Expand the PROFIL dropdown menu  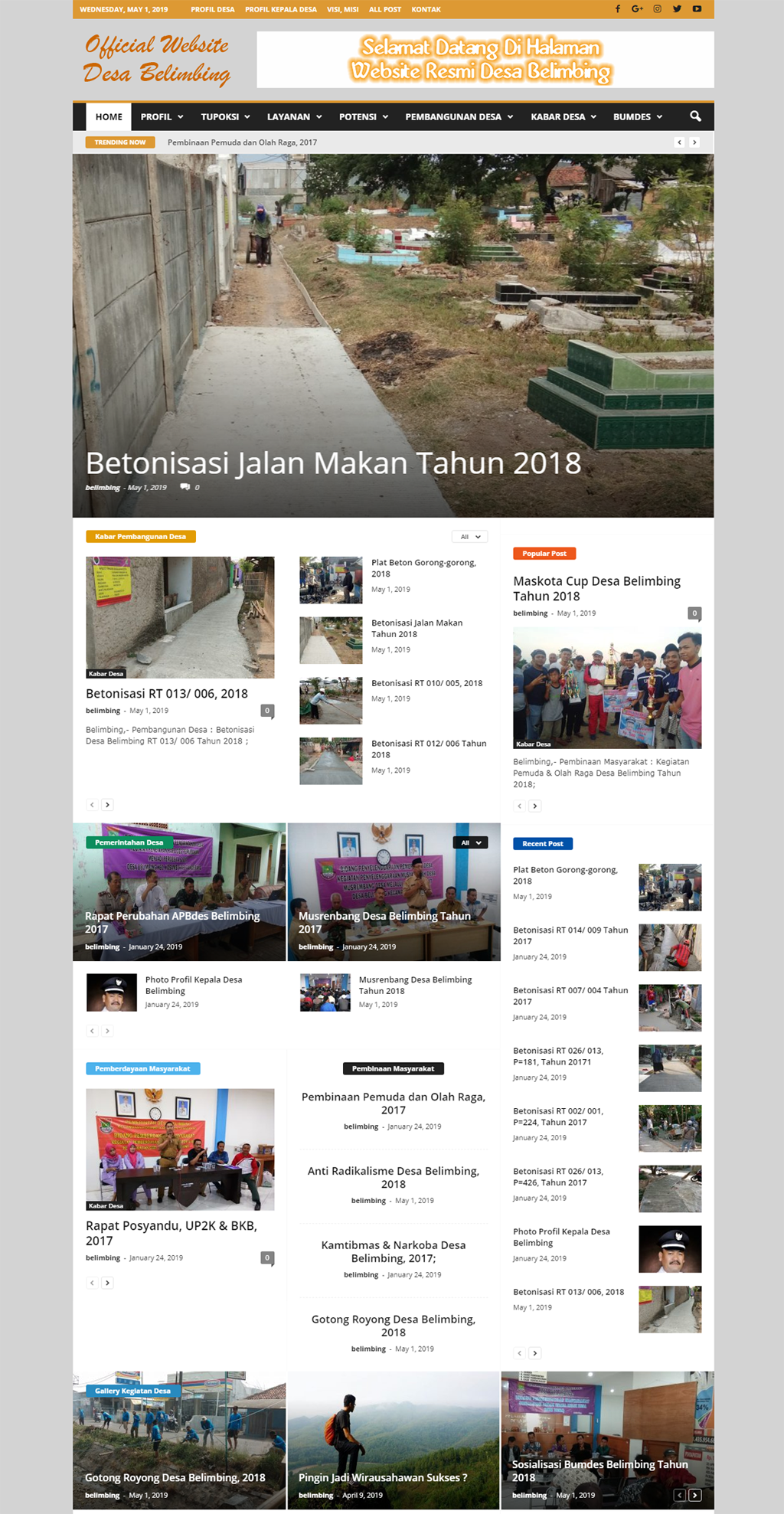point(162,116)
